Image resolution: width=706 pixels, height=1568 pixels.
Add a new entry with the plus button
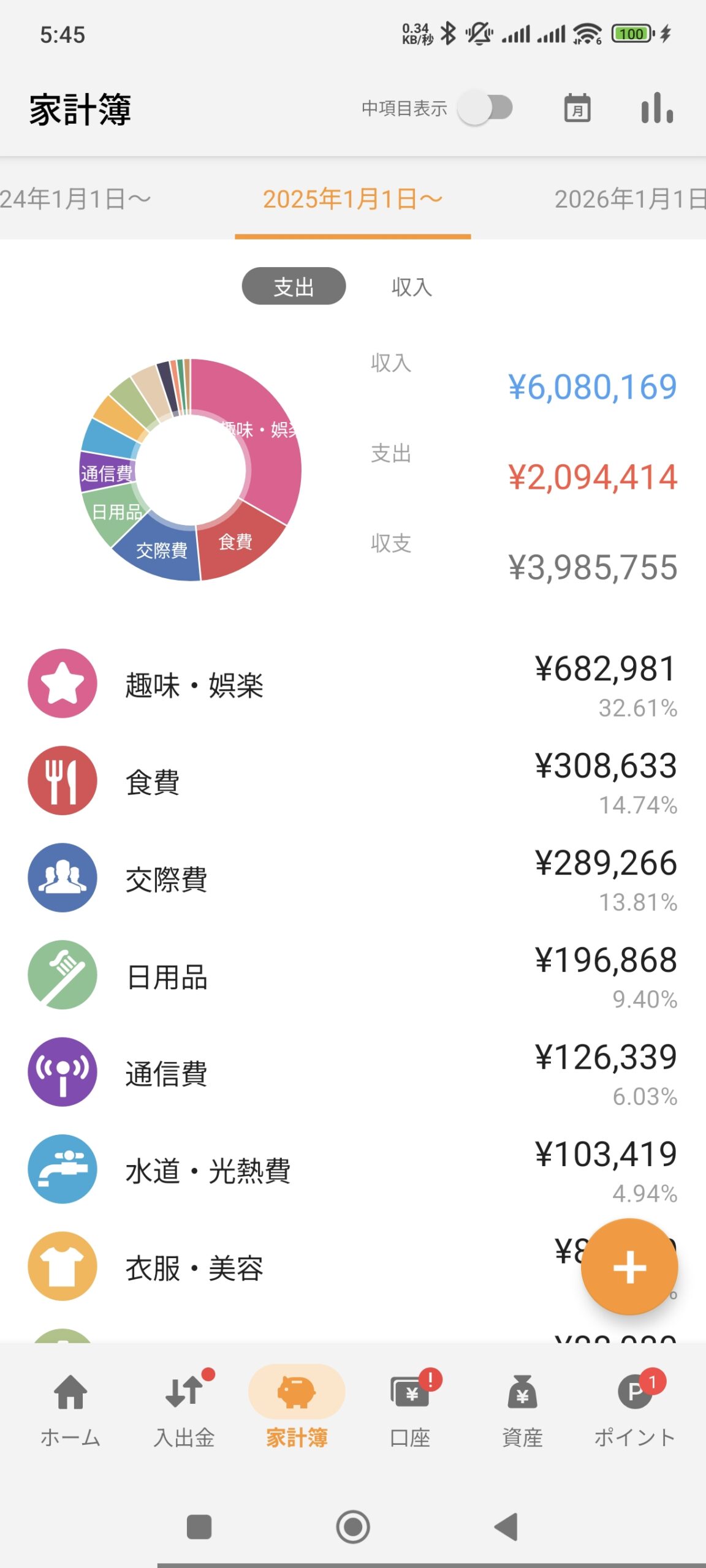(x=629, y=1267)
